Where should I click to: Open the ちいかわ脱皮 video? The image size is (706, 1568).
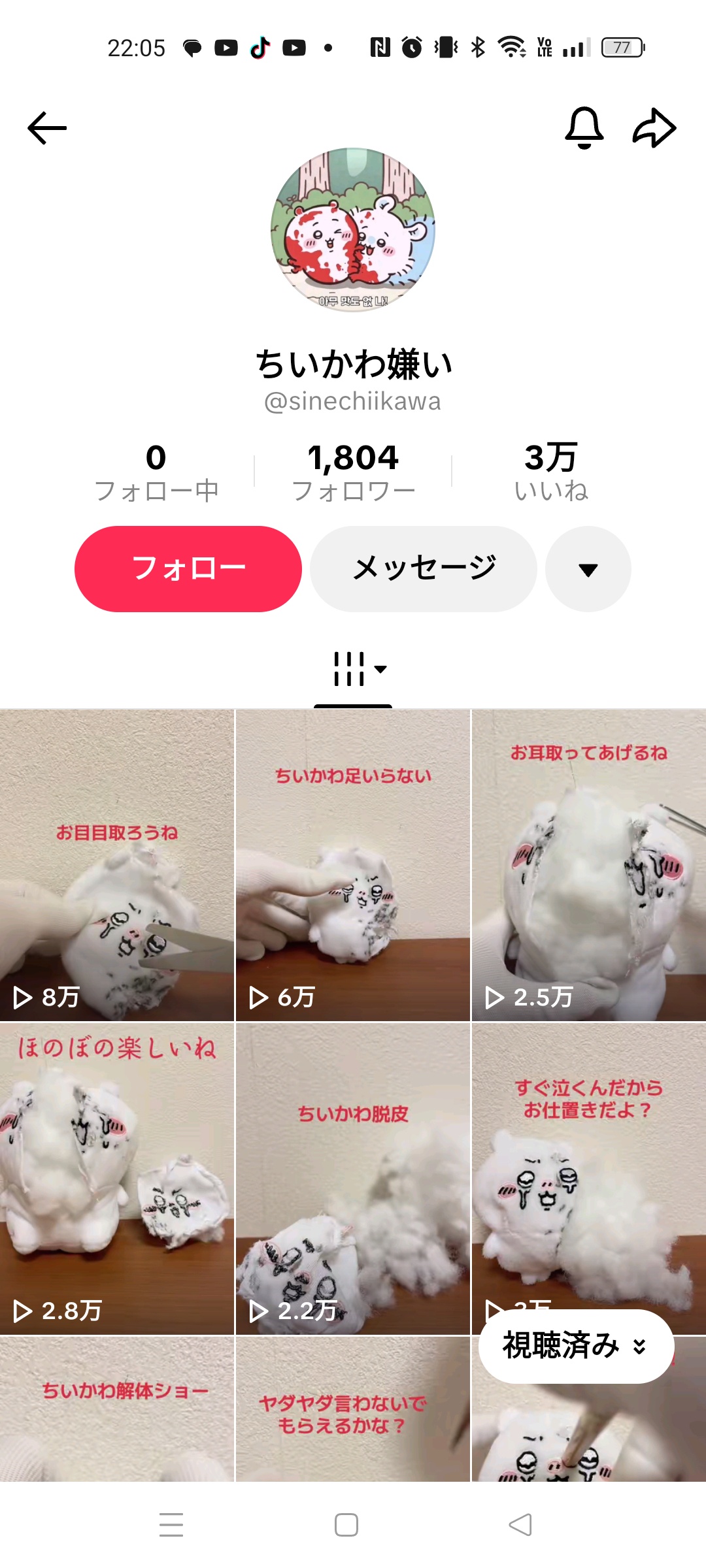[x=353, y=1179]
